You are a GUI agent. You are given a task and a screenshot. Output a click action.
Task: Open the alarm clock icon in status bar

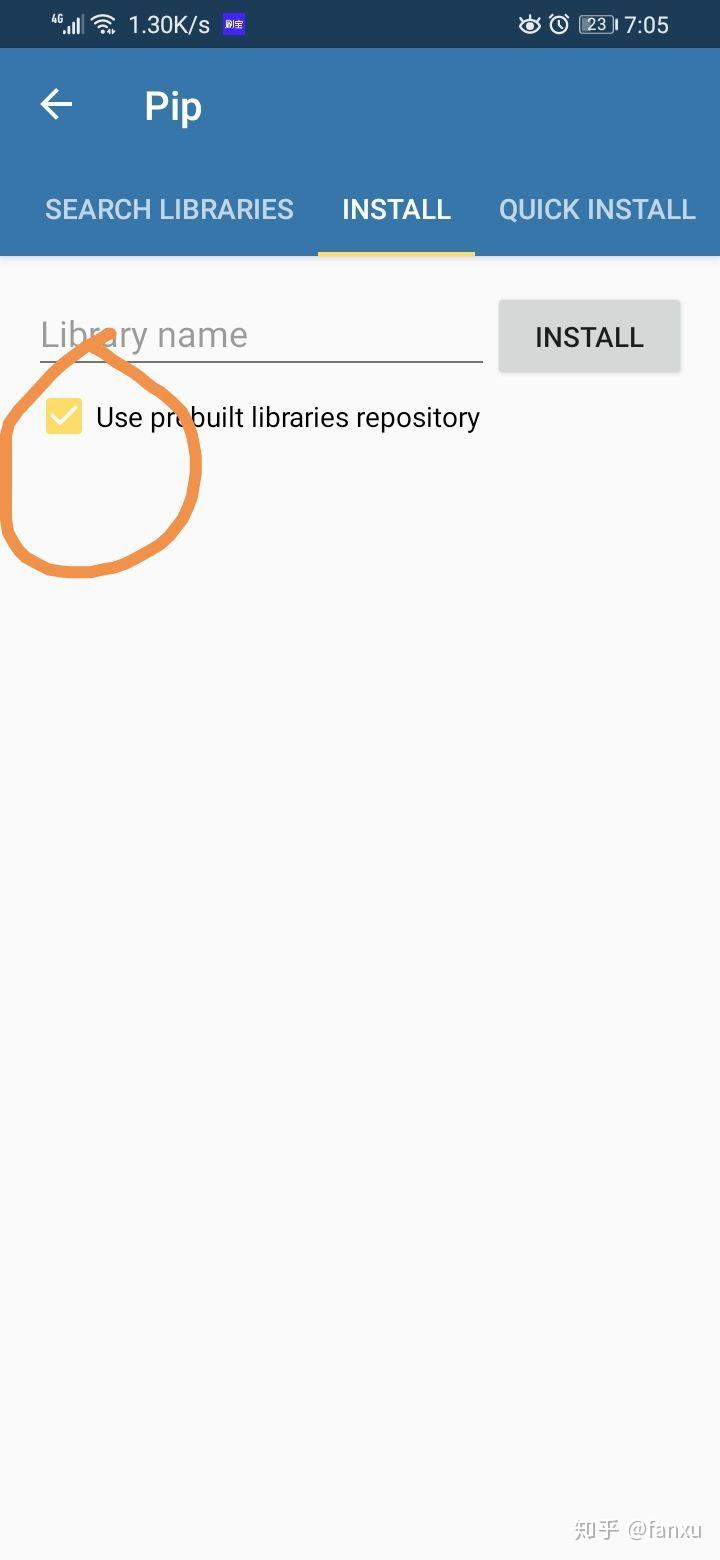pyautogui.click(x=560, y=24)
